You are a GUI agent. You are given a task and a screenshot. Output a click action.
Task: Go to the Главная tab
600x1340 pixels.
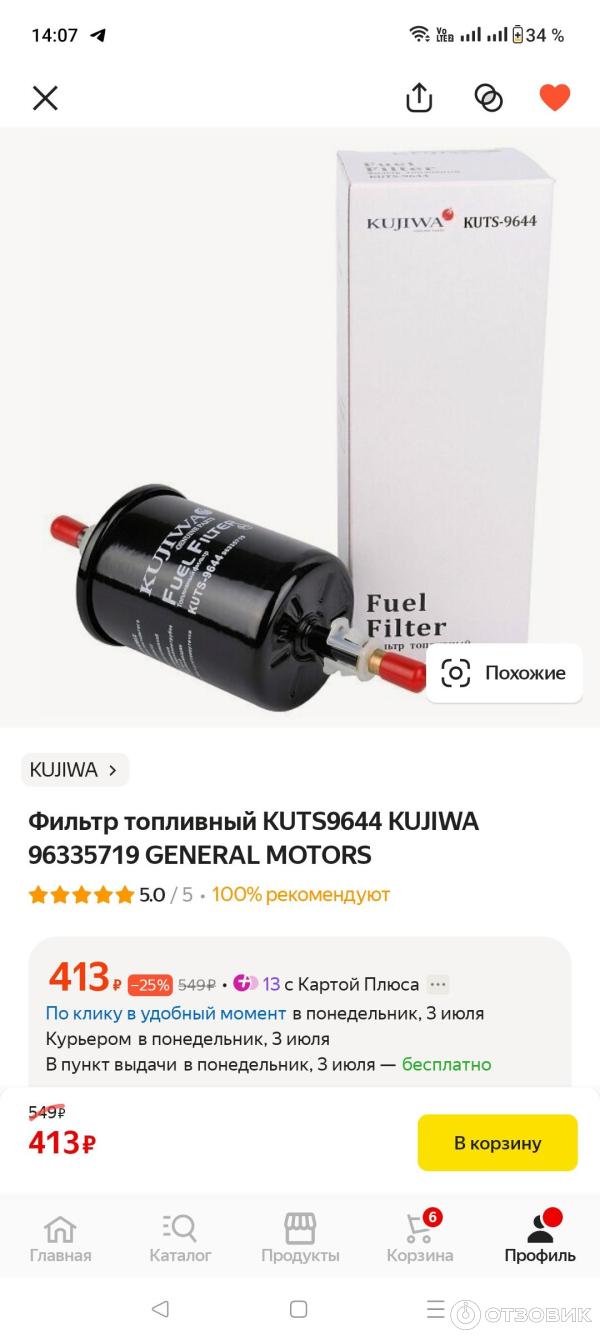[60, 1238]
